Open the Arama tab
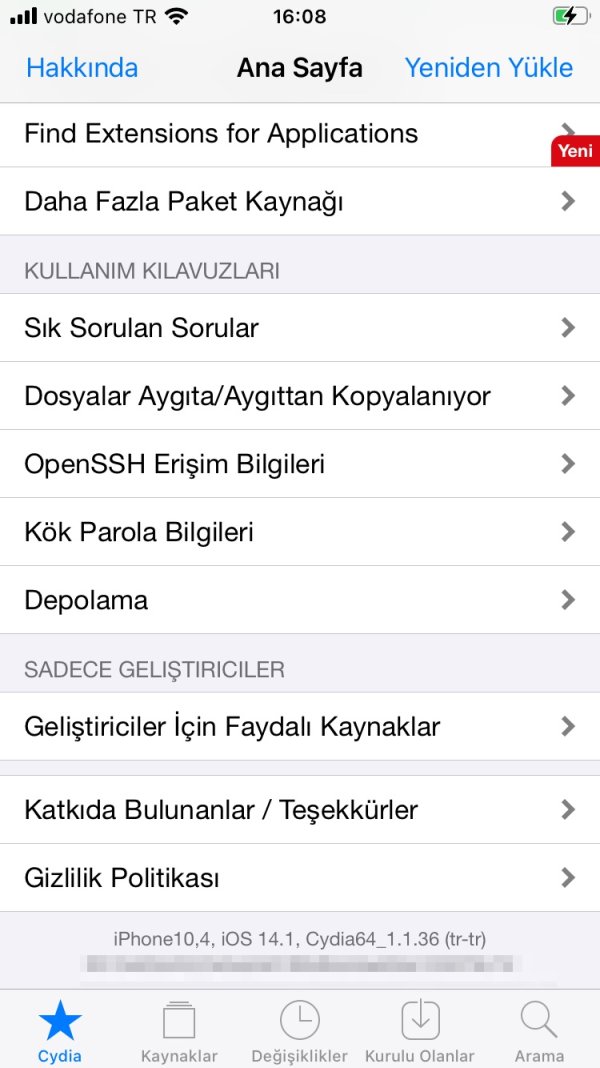Screen dimensions: 600x1068 (539, 1030)
